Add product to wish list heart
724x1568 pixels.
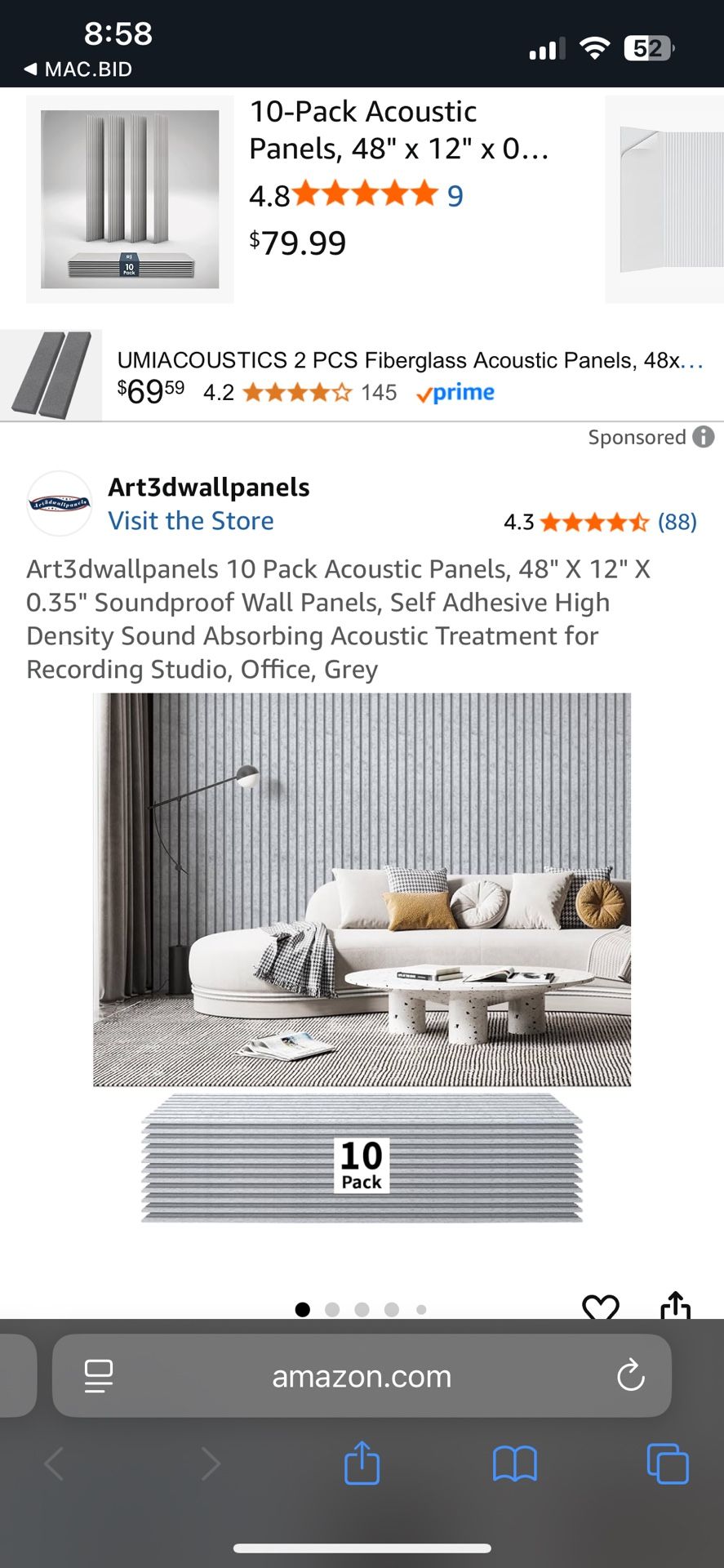click(x=601, y=1307)
